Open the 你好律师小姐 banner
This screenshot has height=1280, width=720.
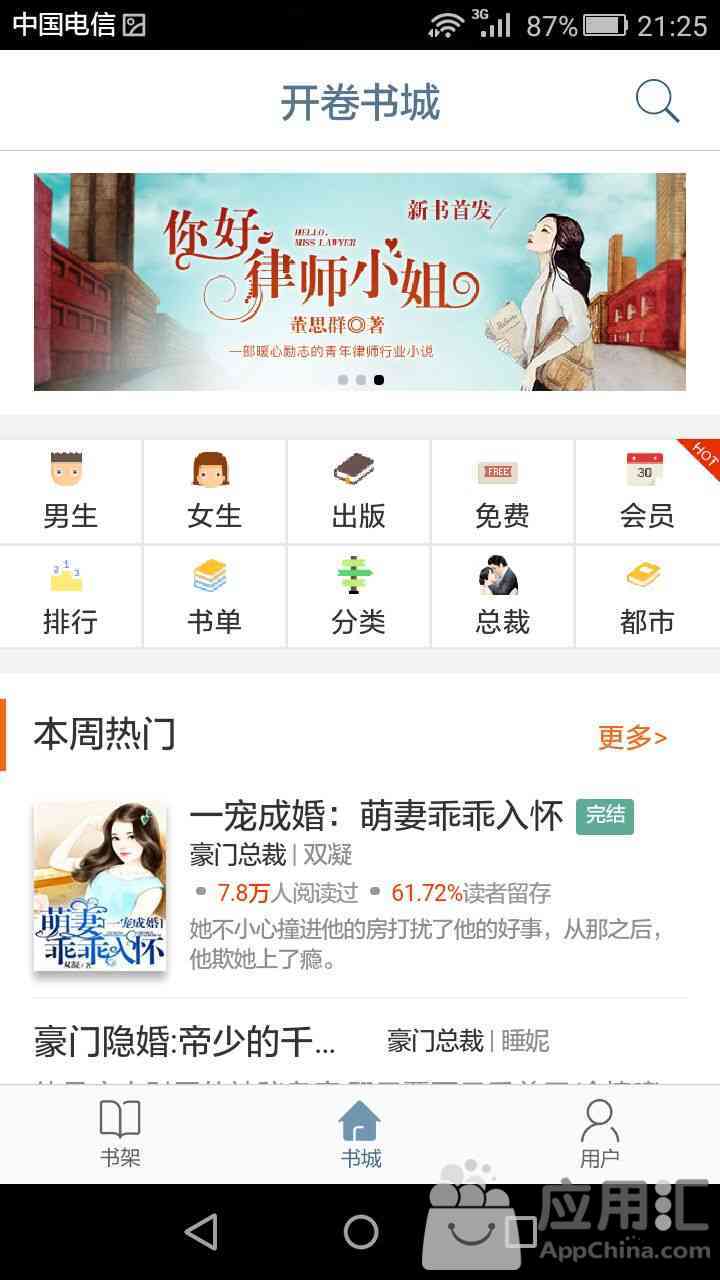point(360,282)
